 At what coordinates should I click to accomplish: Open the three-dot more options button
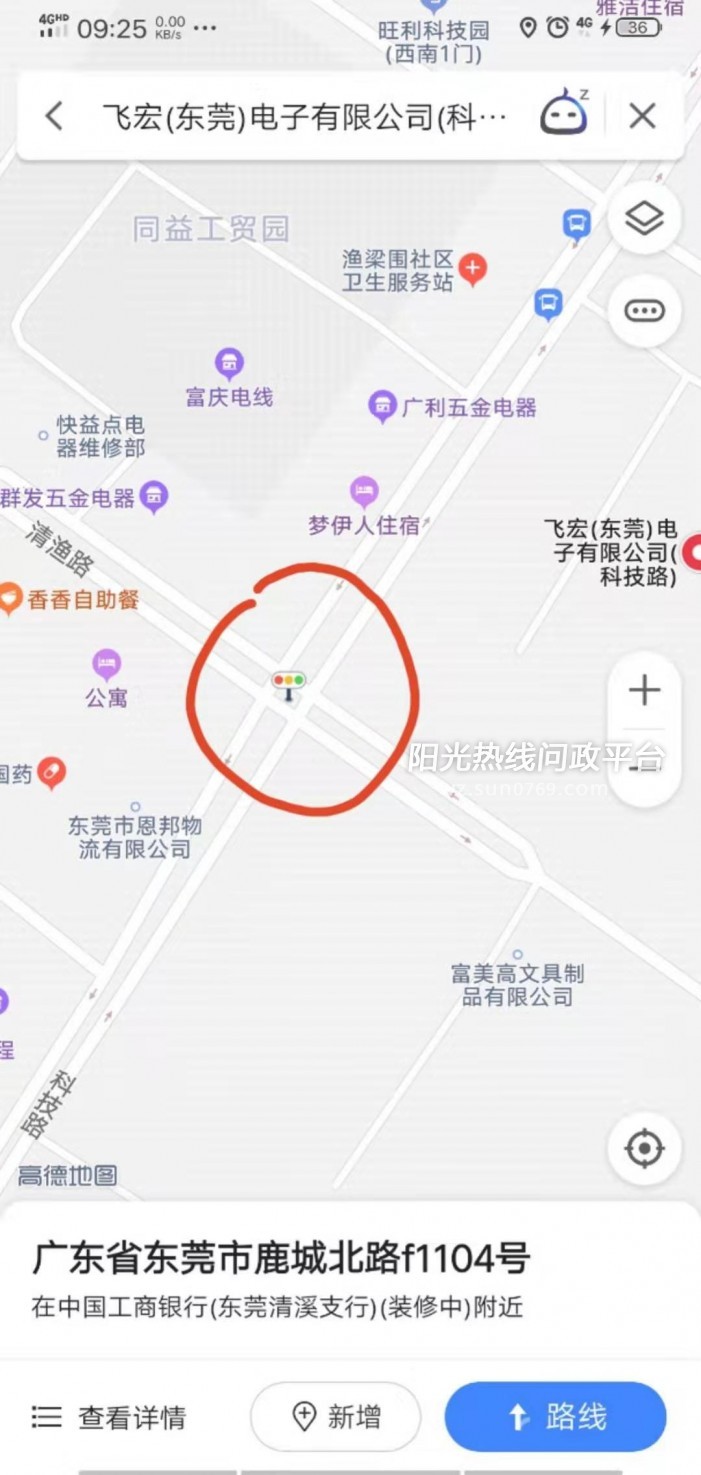644,311
